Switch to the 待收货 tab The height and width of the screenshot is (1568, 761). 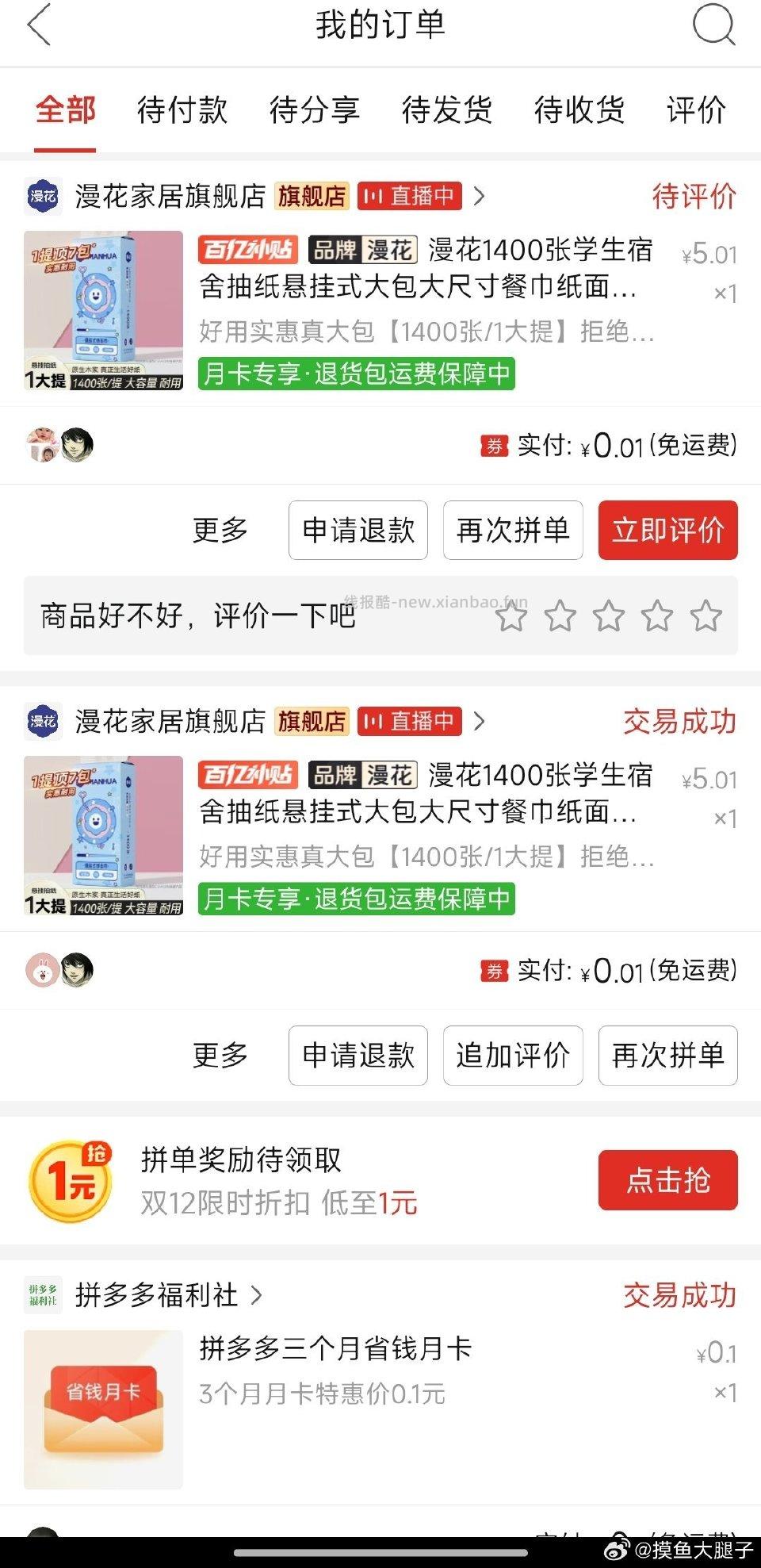tap(579, 112)
